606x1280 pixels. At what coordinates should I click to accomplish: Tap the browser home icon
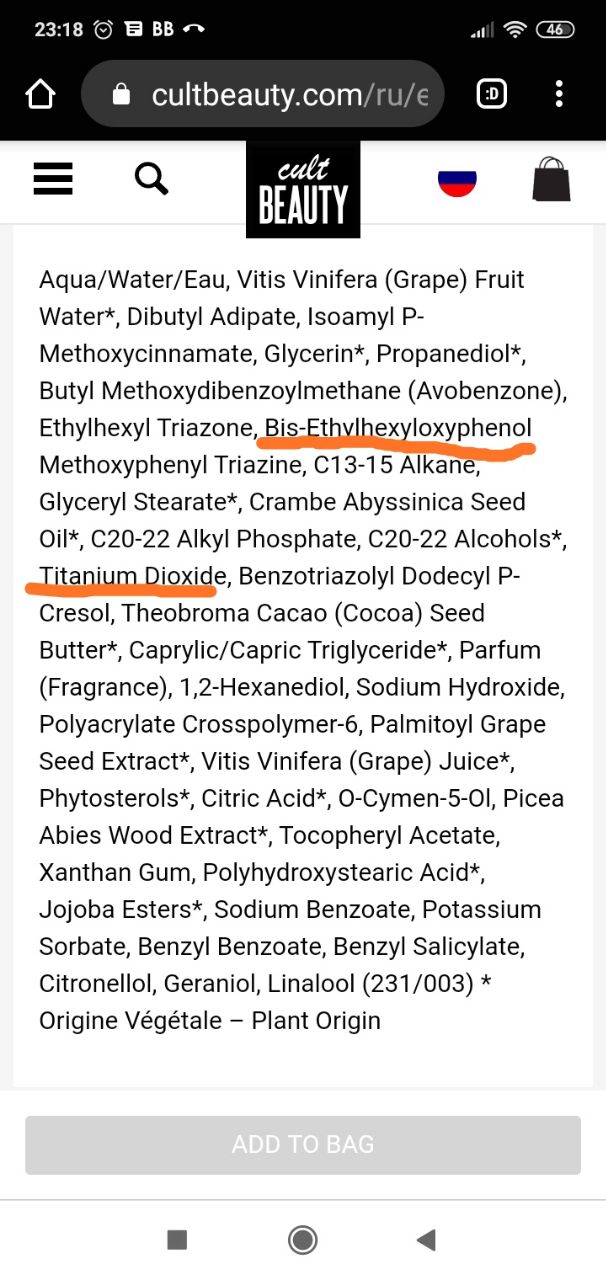click(40, 95)
